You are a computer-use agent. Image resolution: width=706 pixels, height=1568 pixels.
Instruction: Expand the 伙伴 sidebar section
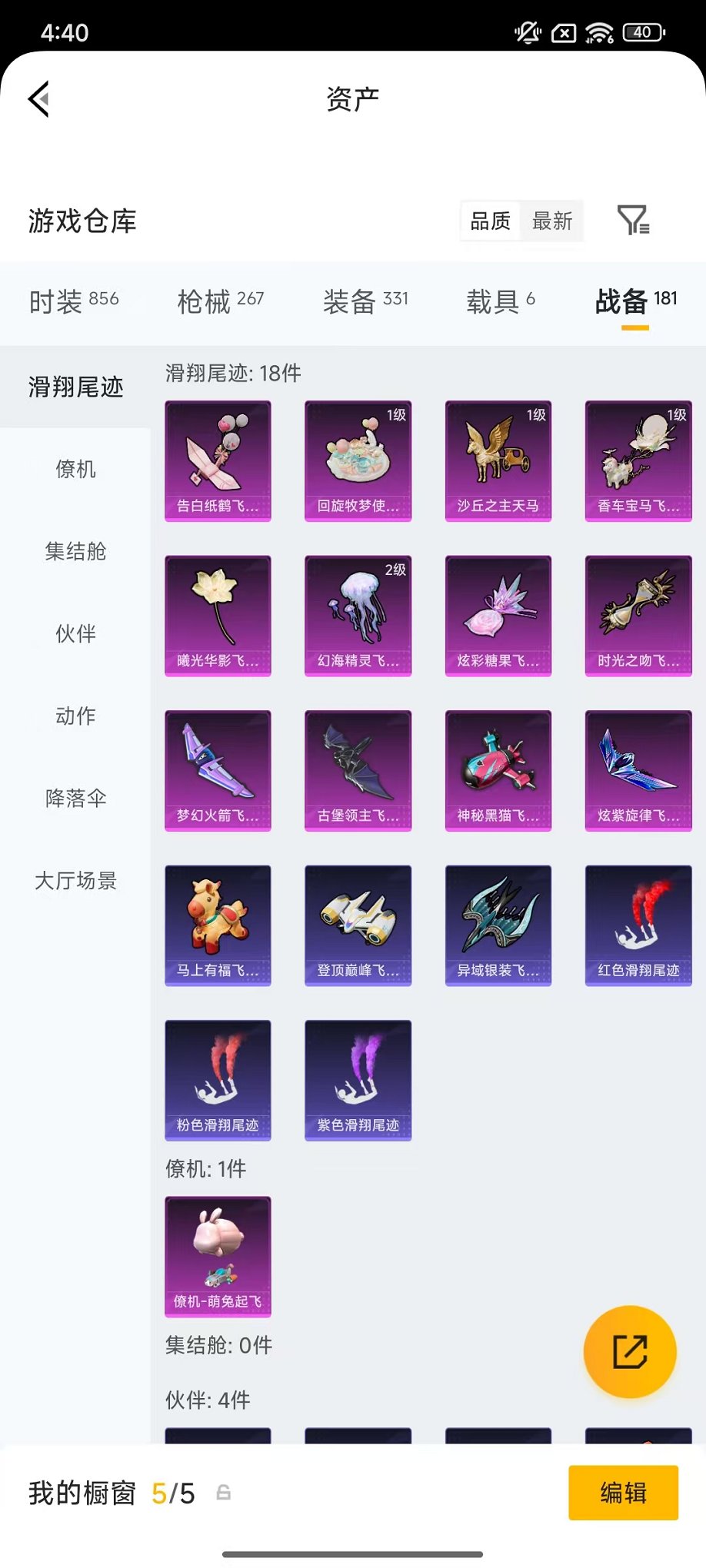click(75, 635)
